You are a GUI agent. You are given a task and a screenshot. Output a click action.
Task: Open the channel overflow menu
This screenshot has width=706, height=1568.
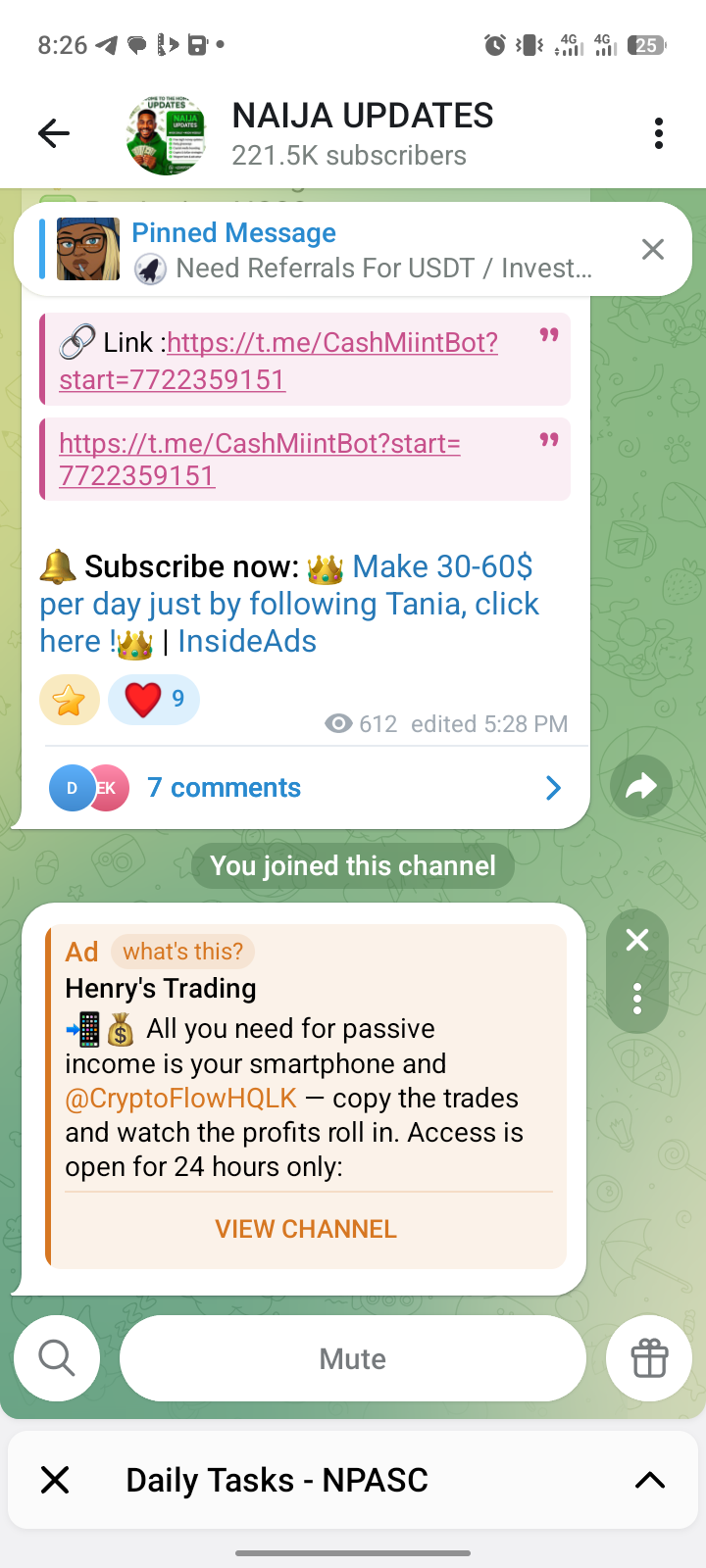[x=658, y=133]
